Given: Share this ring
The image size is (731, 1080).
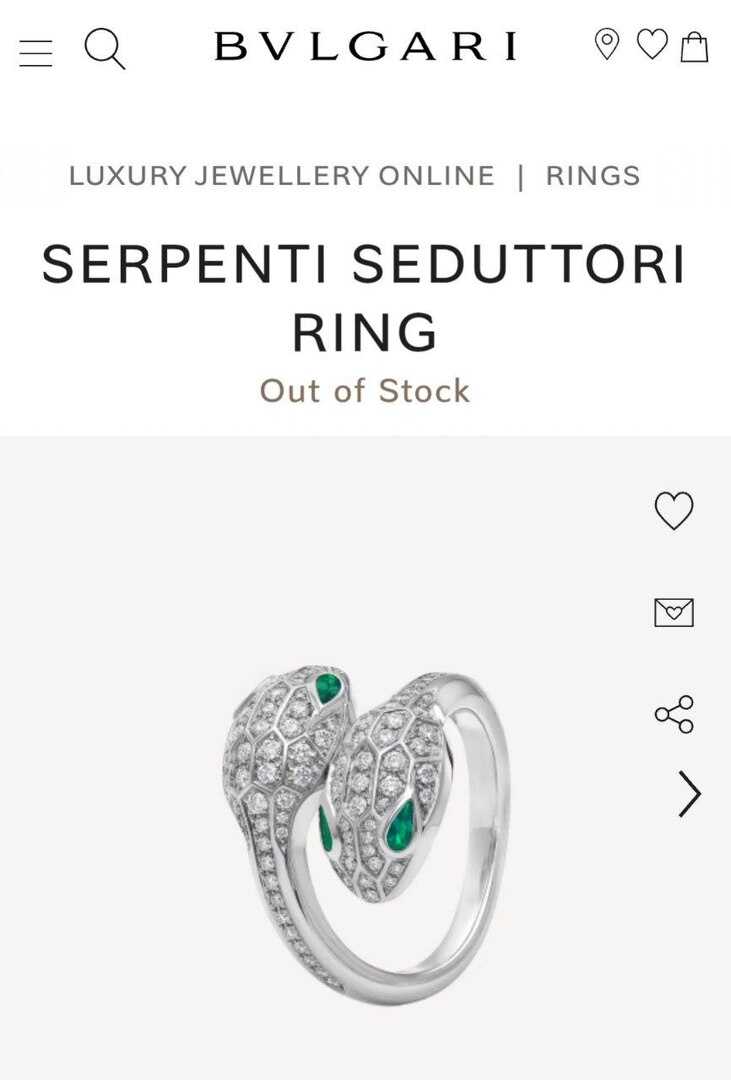Looking at the screenshot, I should pos(673,714).
